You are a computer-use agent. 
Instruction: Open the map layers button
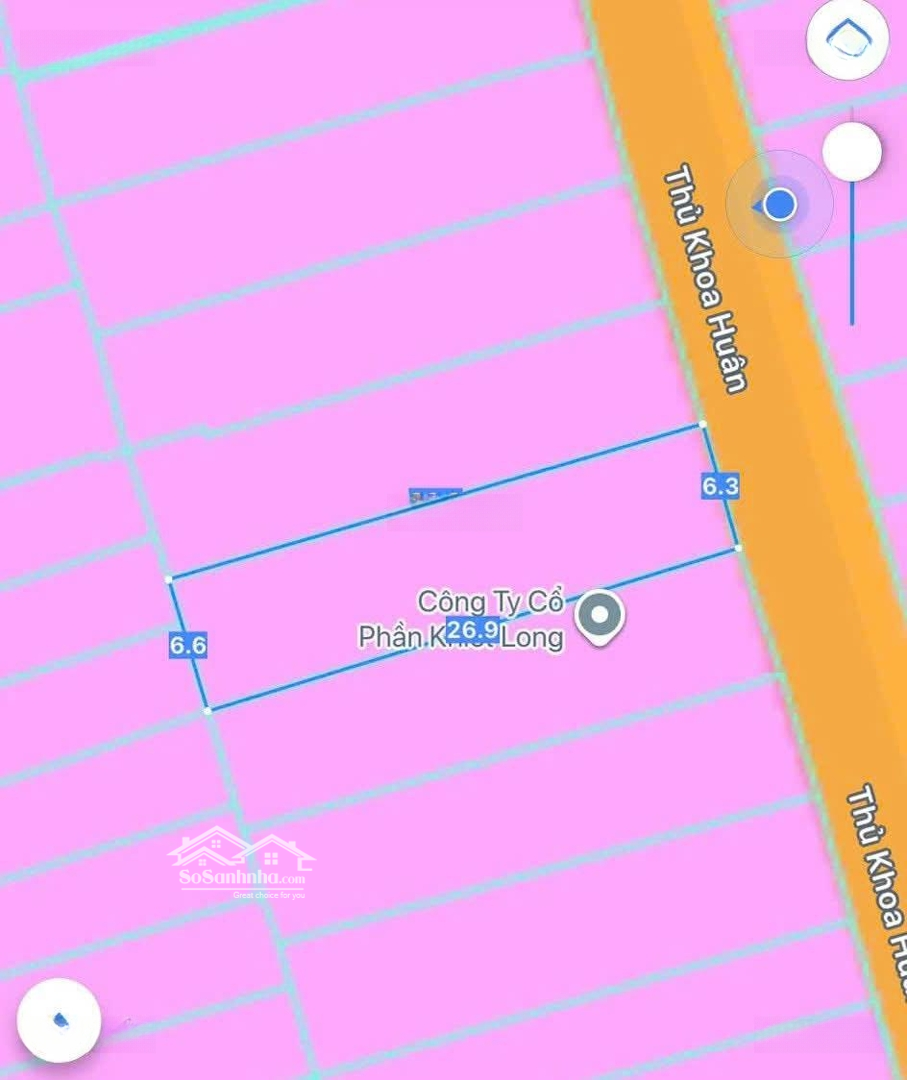[847, 40]
